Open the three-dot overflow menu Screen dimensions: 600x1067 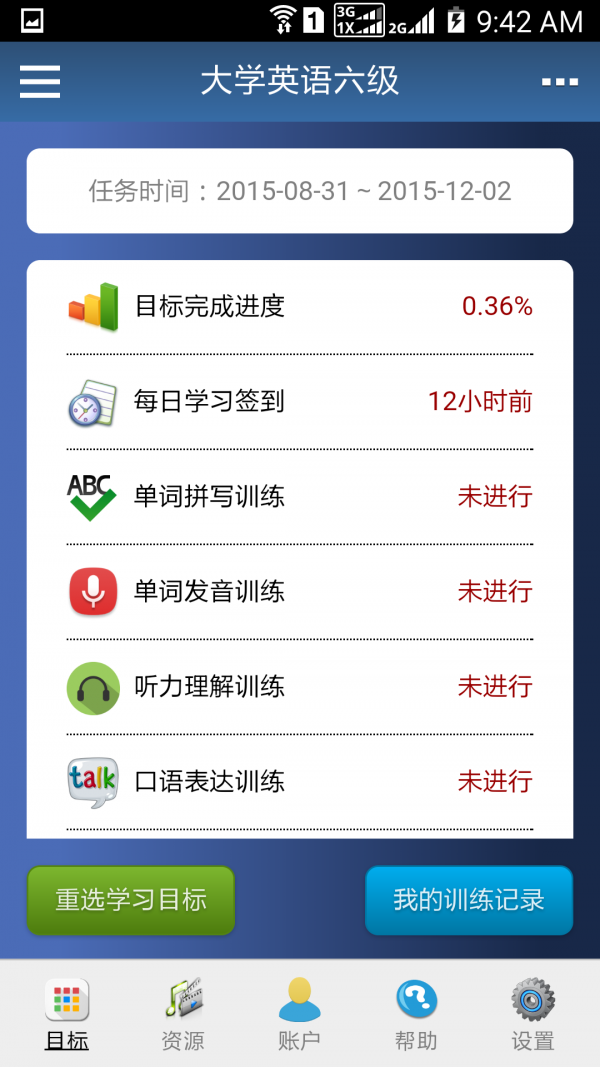[x=559, y=82]
